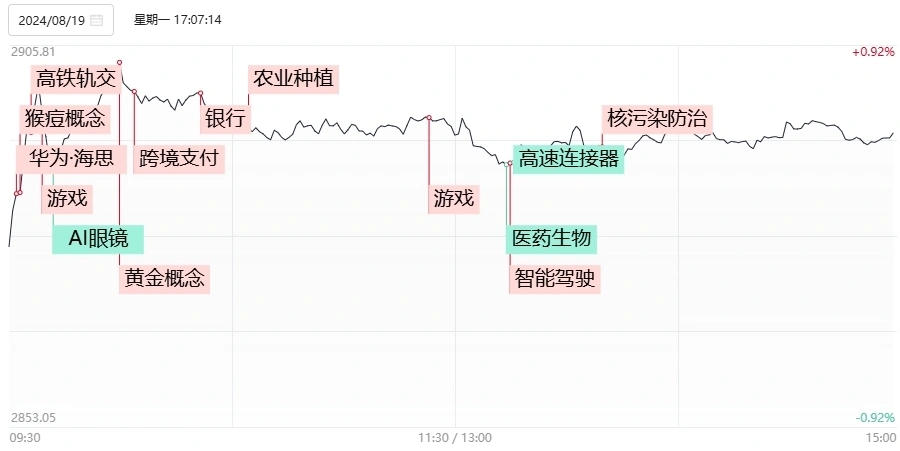Select the 猴痘概念 sector tag
The height and width of the screenshot is (451, 900).
(66, 119)
